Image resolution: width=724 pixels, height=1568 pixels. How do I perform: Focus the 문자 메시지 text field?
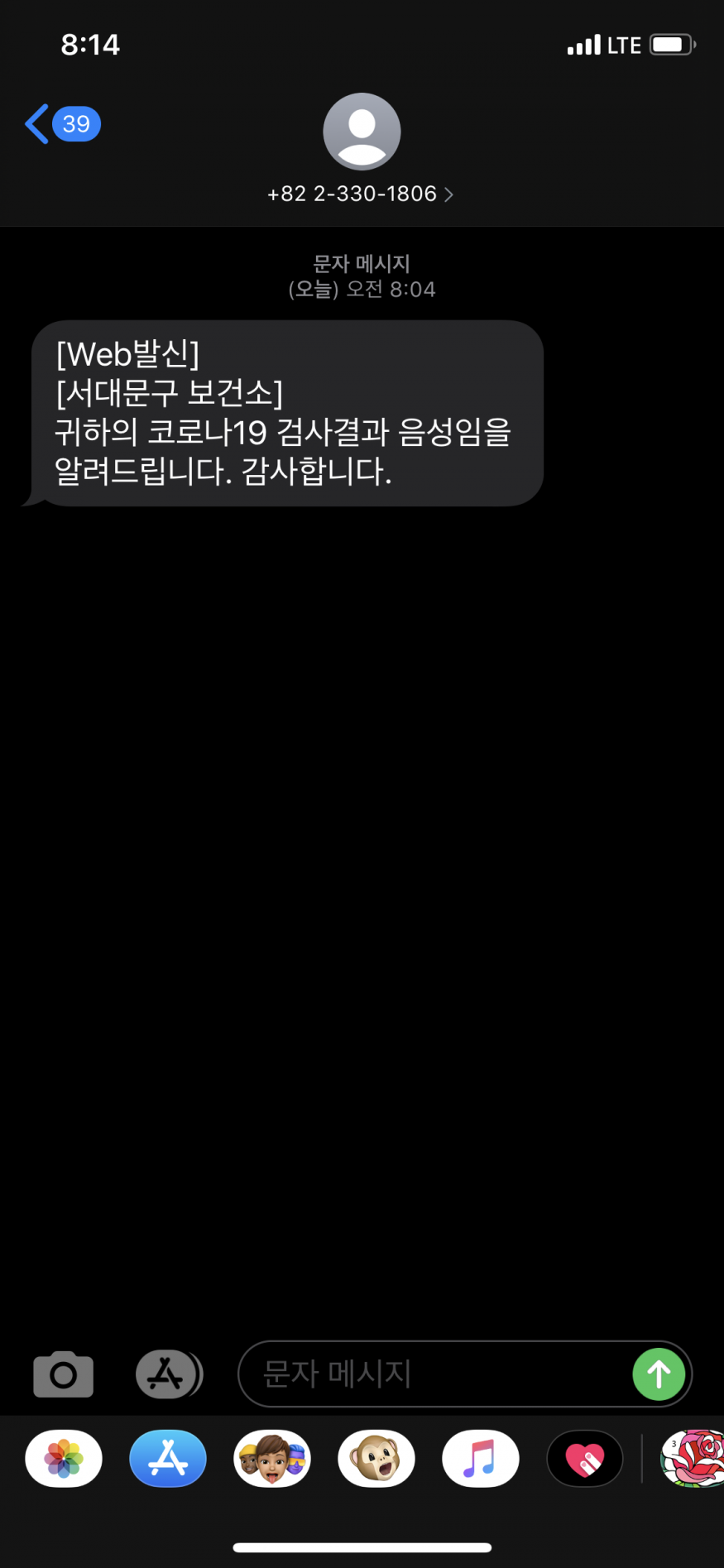pyautogui.click(x=430, y=1374)
